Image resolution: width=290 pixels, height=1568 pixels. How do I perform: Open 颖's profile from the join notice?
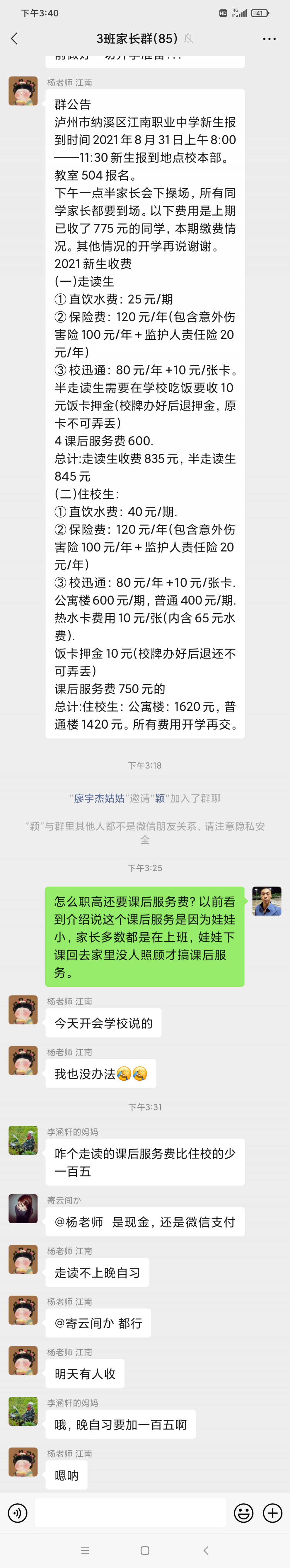160,798
